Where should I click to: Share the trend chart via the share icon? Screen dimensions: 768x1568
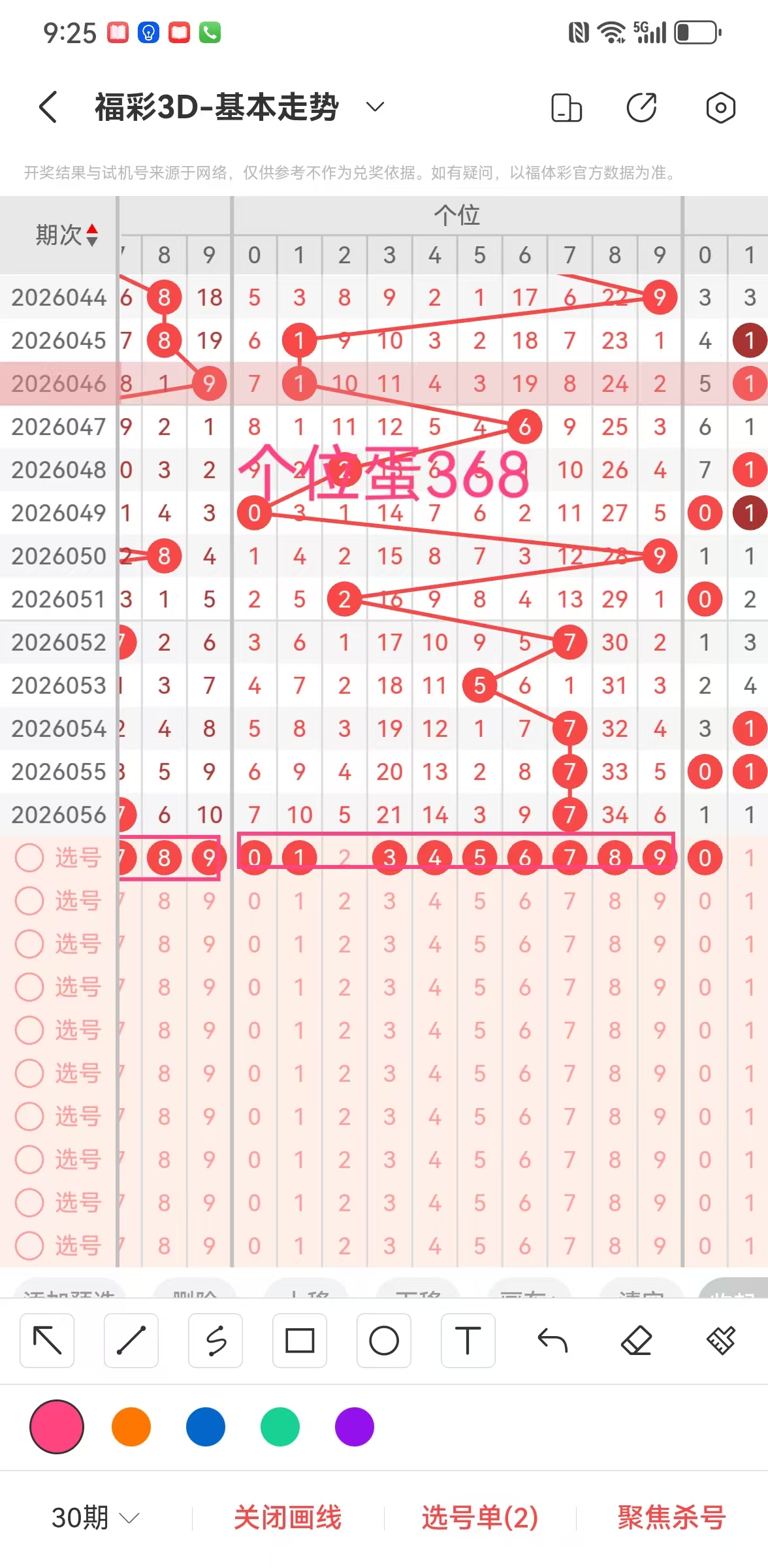pos(642,108)
